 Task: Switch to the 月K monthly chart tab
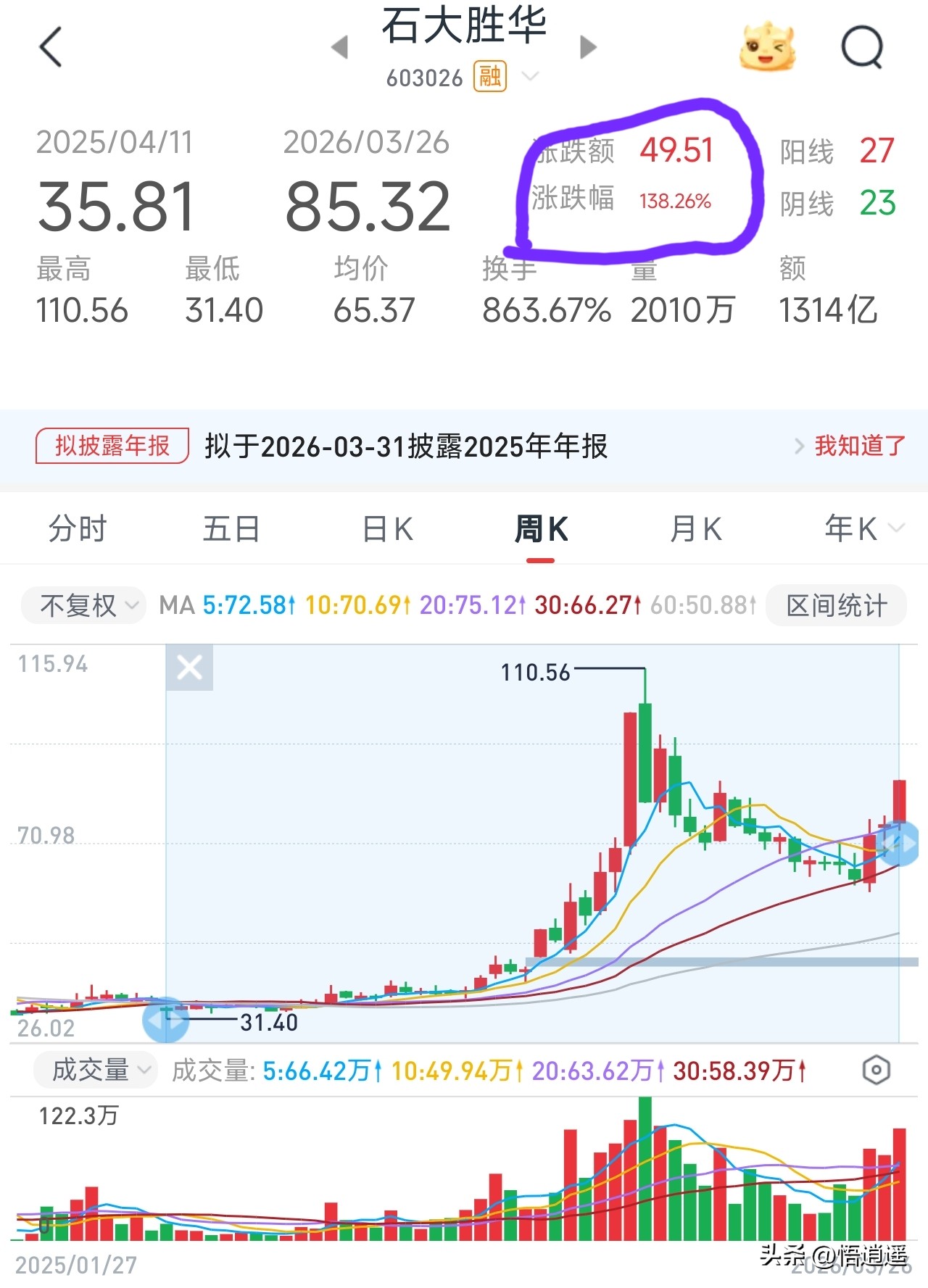(x=694, y=528)
